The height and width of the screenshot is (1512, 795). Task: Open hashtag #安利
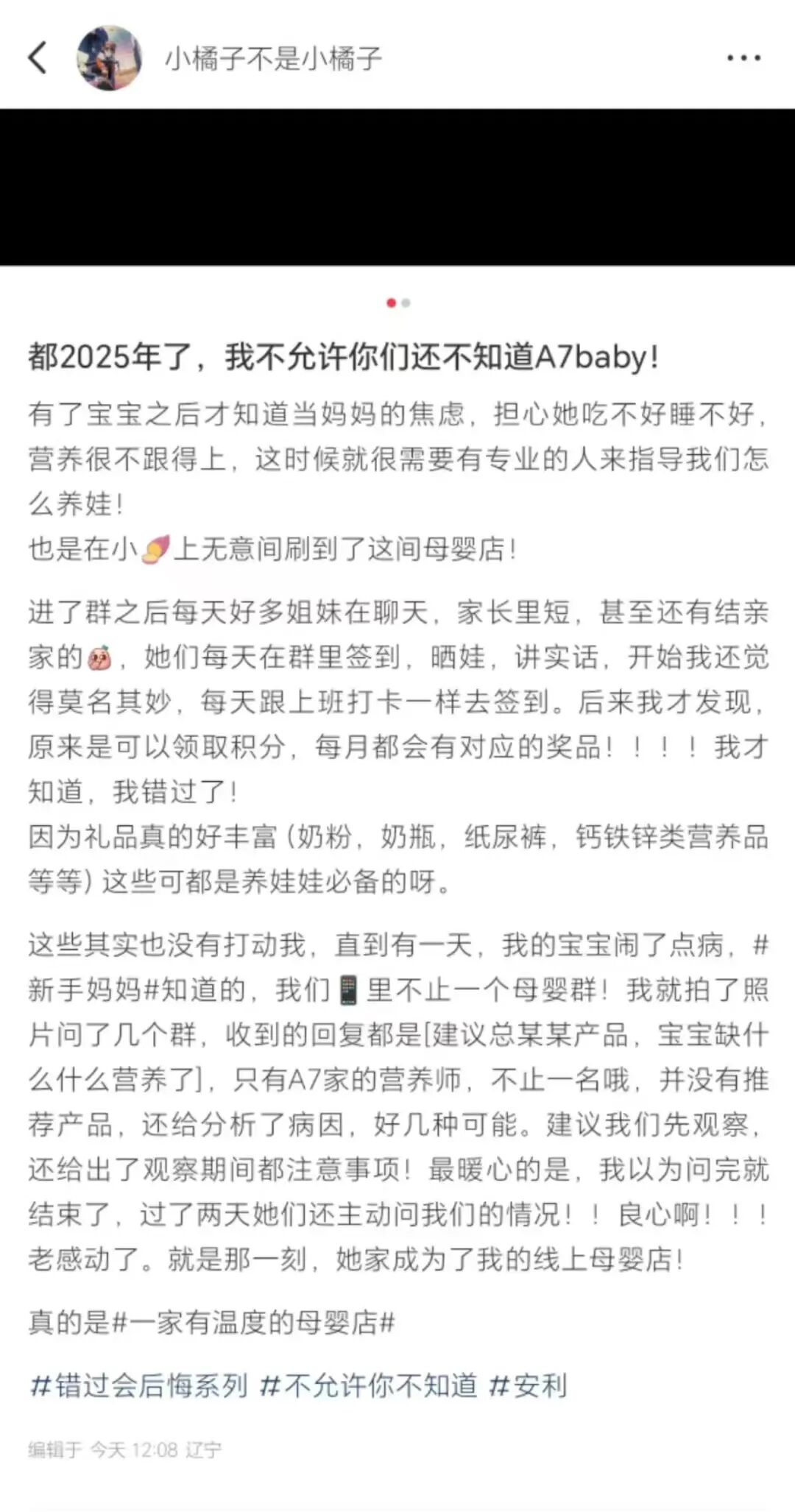click(528, 1385)
